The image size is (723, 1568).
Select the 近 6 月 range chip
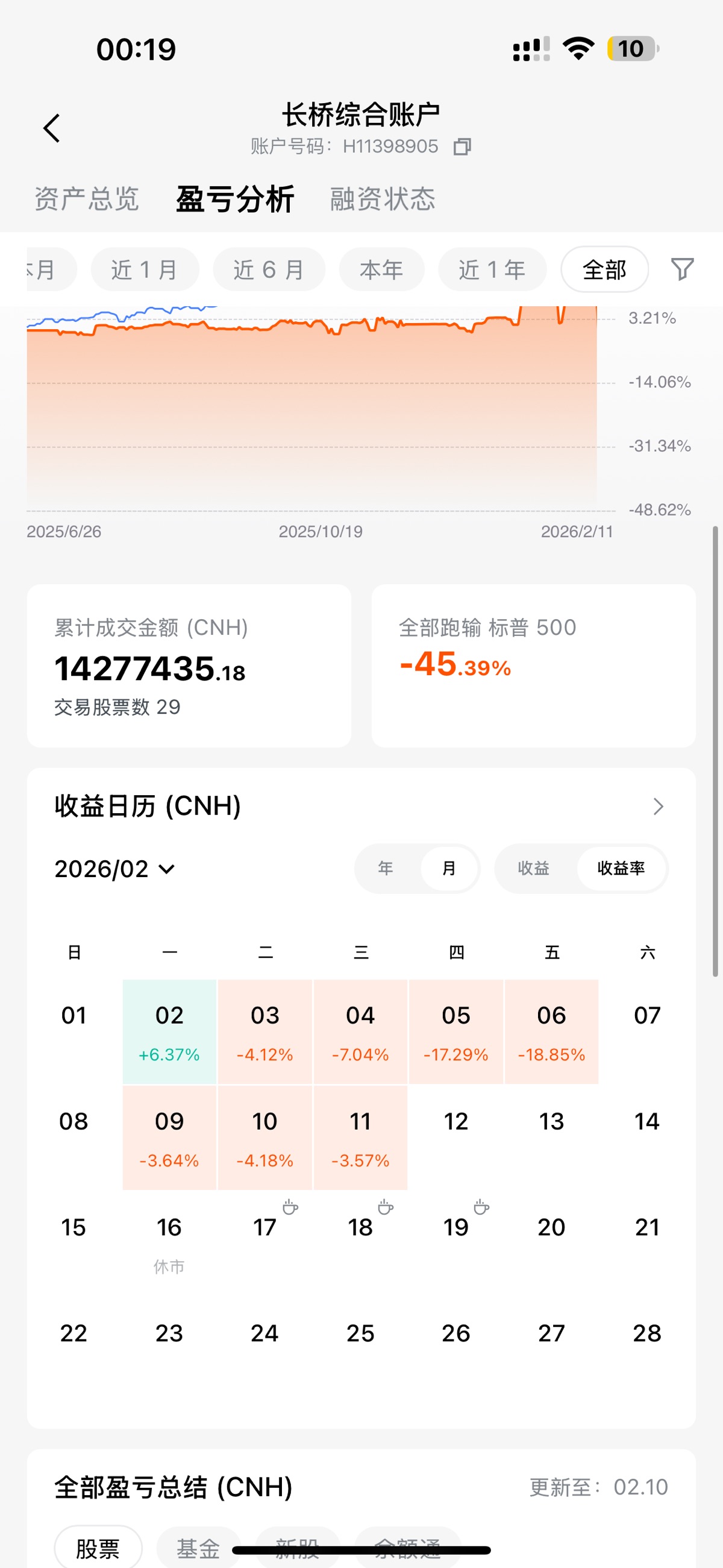(269, 269)
